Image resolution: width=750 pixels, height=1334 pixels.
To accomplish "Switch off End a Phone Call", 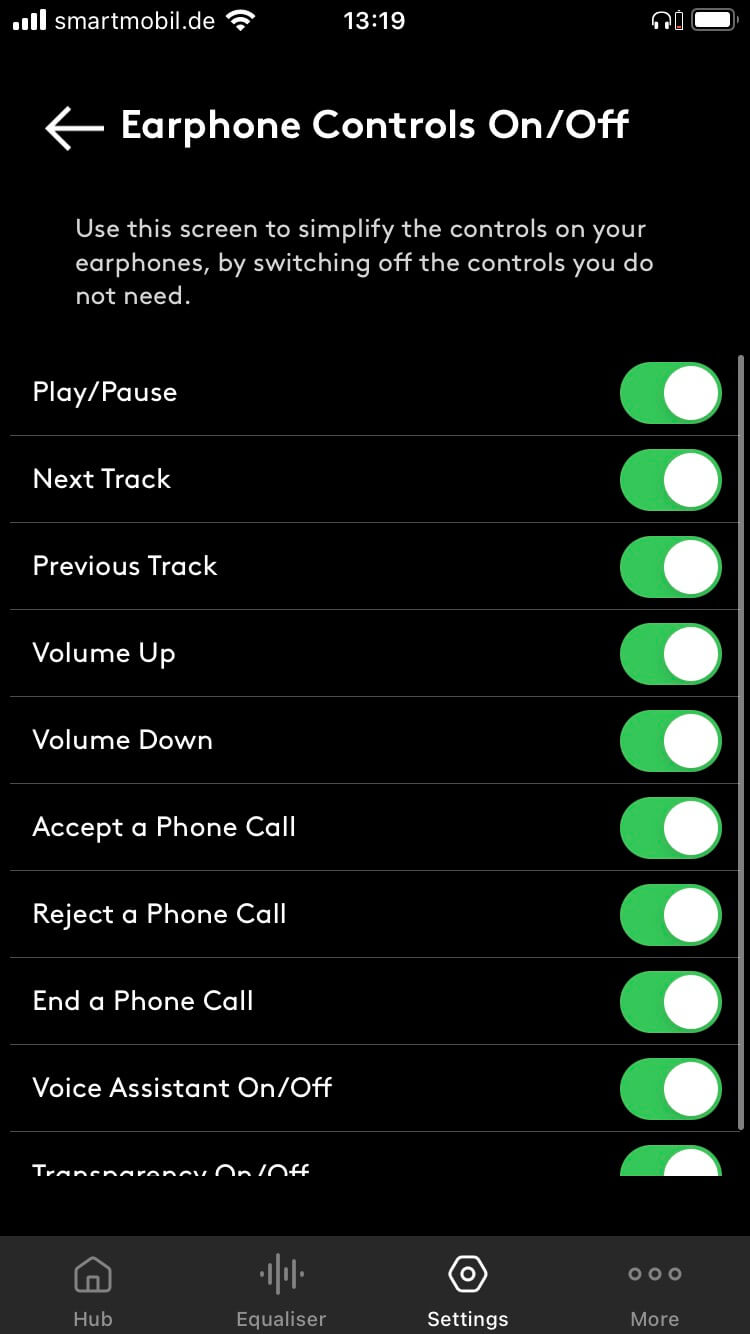I will point(670,1002).
